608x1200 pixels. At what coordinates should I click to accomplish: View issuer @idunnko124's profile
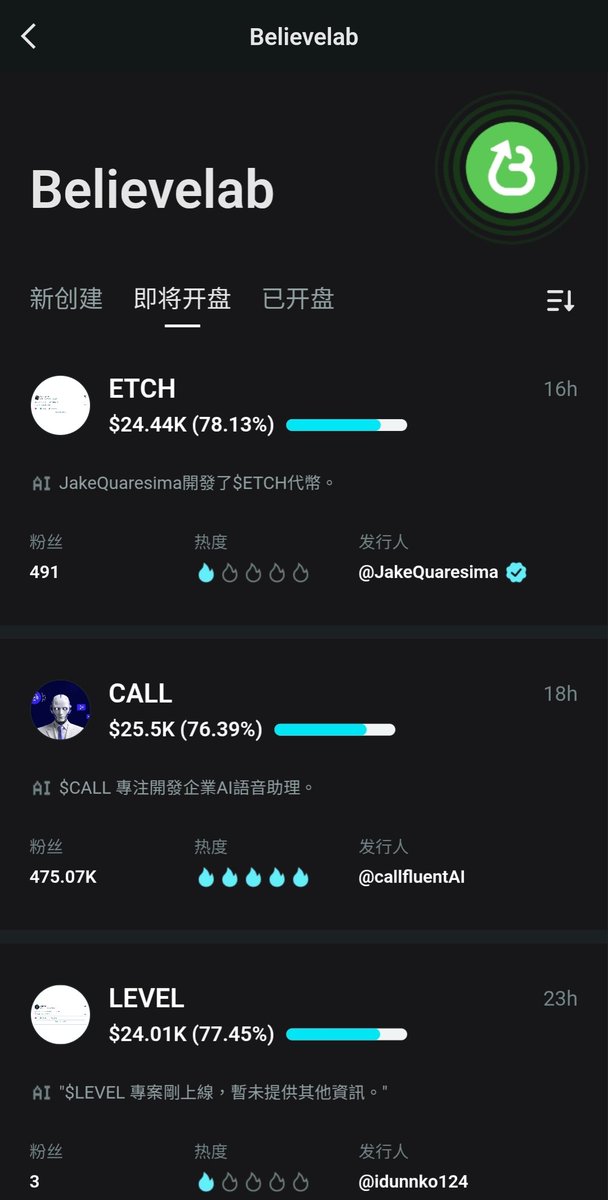(x=413, y=1182)
